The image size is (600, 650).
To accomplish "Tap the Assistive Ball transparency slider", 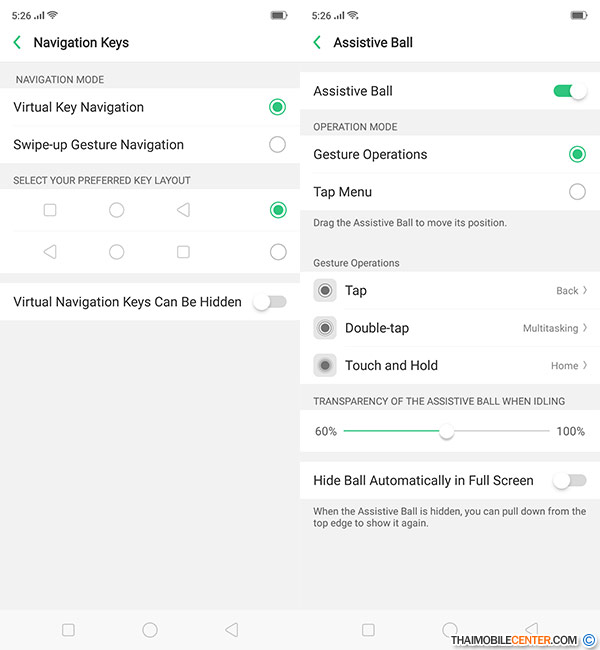I will point(447,432).
